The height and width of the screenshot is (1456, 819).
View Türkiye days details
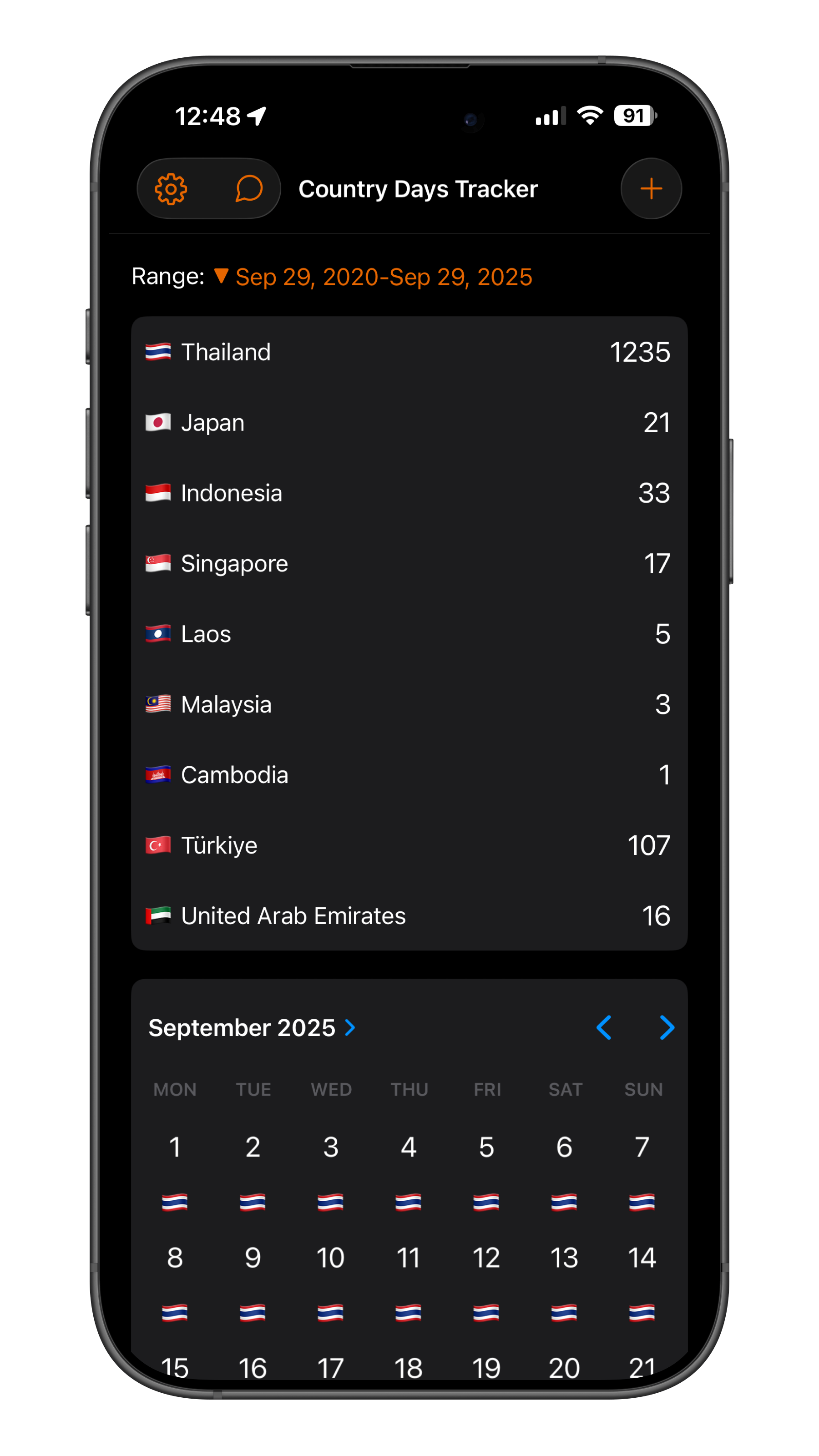click(409, 845)
